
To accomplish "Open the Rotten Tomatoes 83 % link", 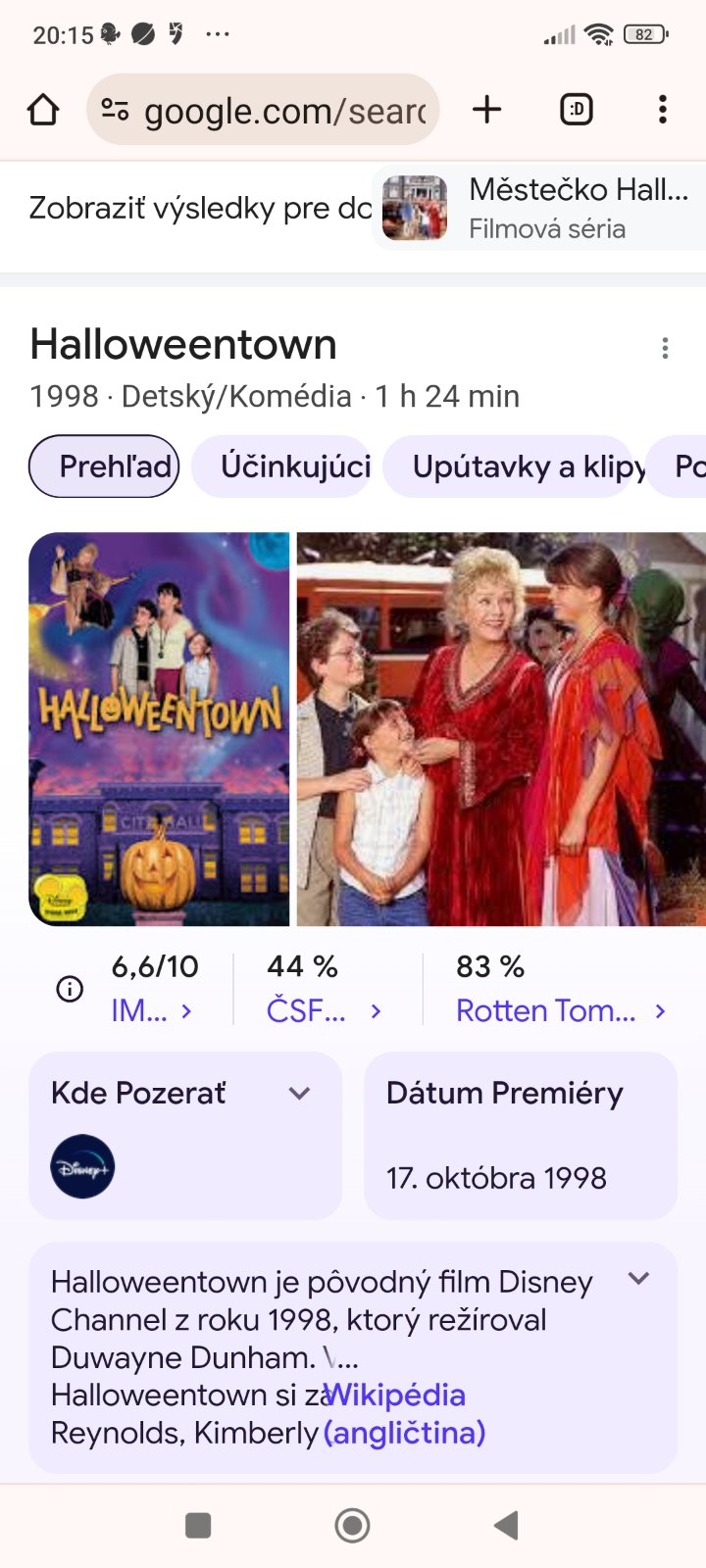I will [x=559, y=990].
